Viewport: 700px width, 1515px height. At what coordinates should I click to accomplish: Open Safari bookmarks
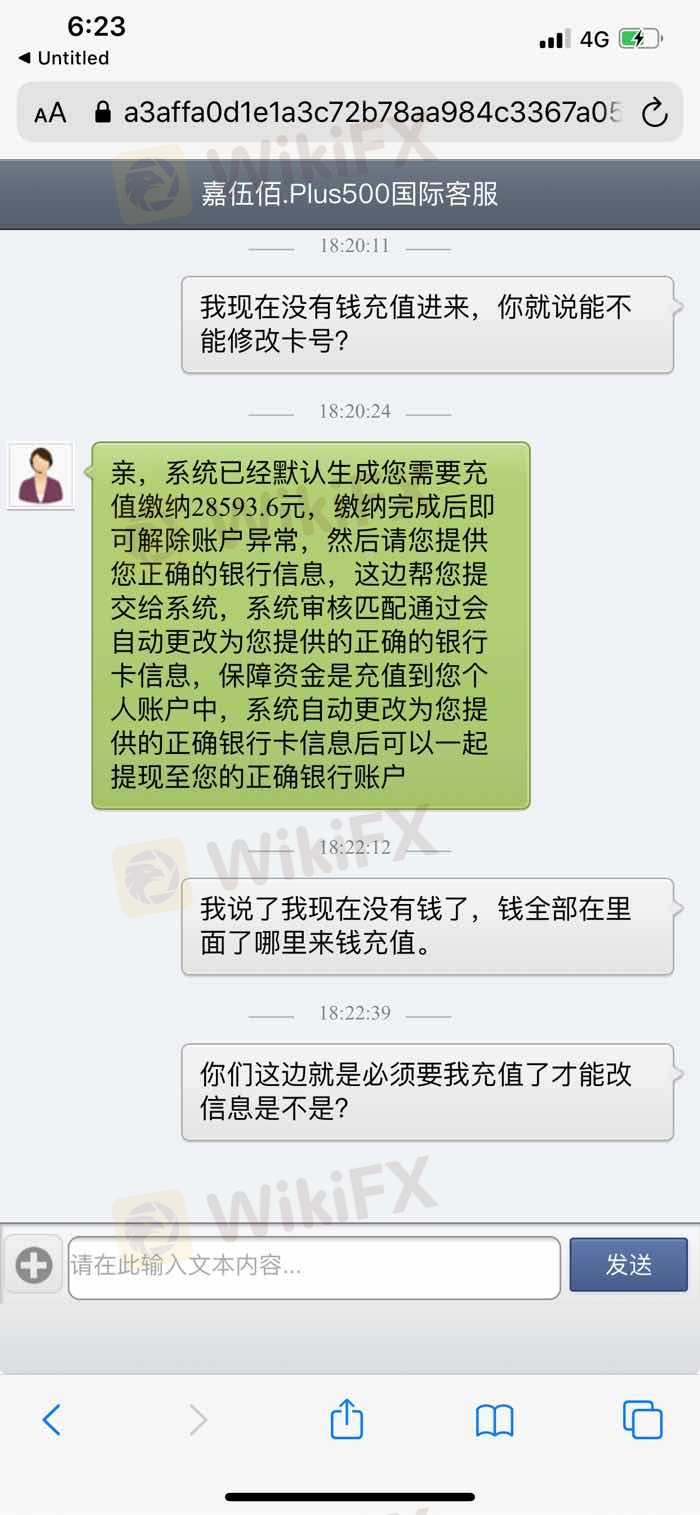(494, 1419)
